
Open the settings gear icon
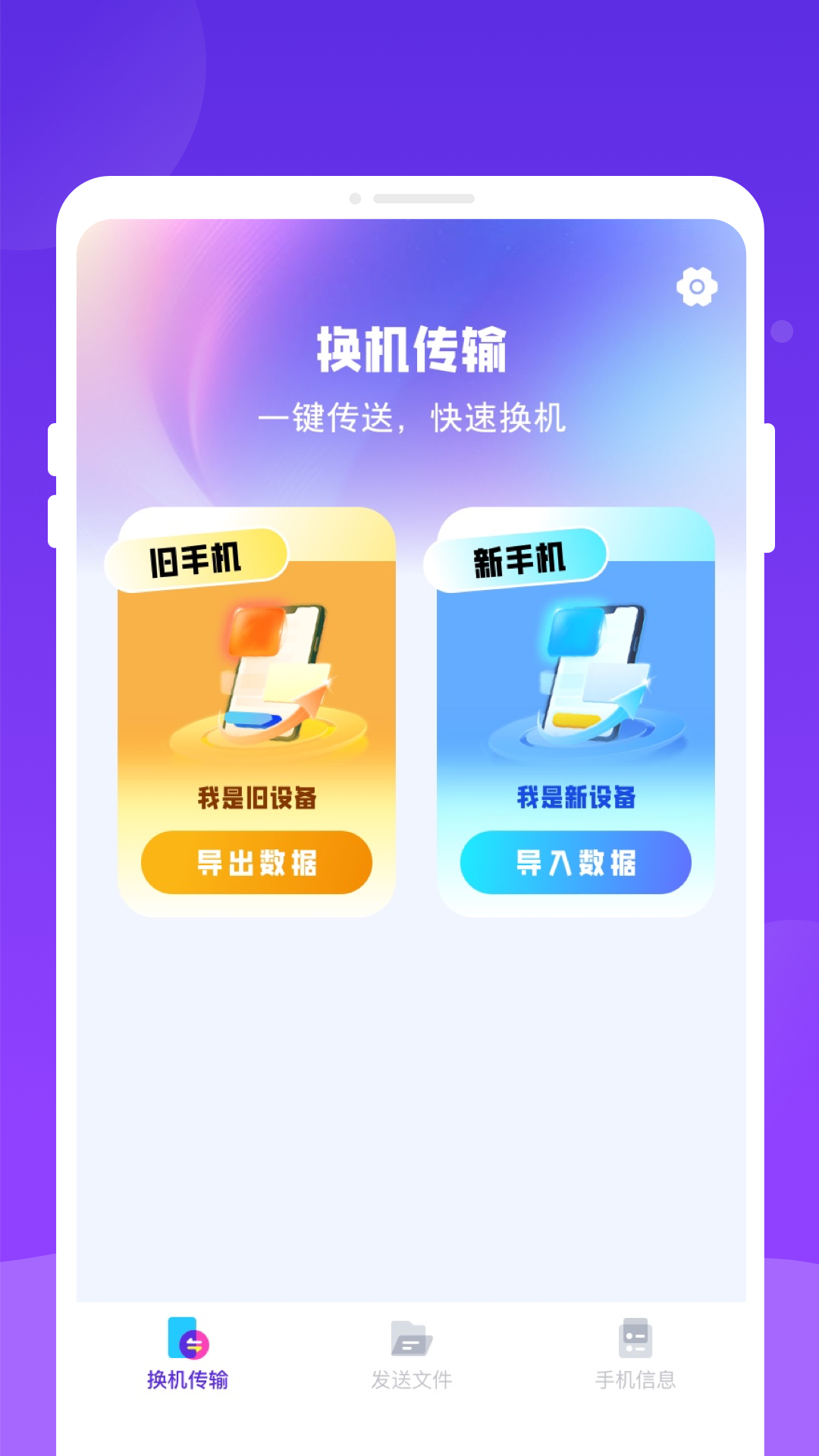click(x=696, y=286)
